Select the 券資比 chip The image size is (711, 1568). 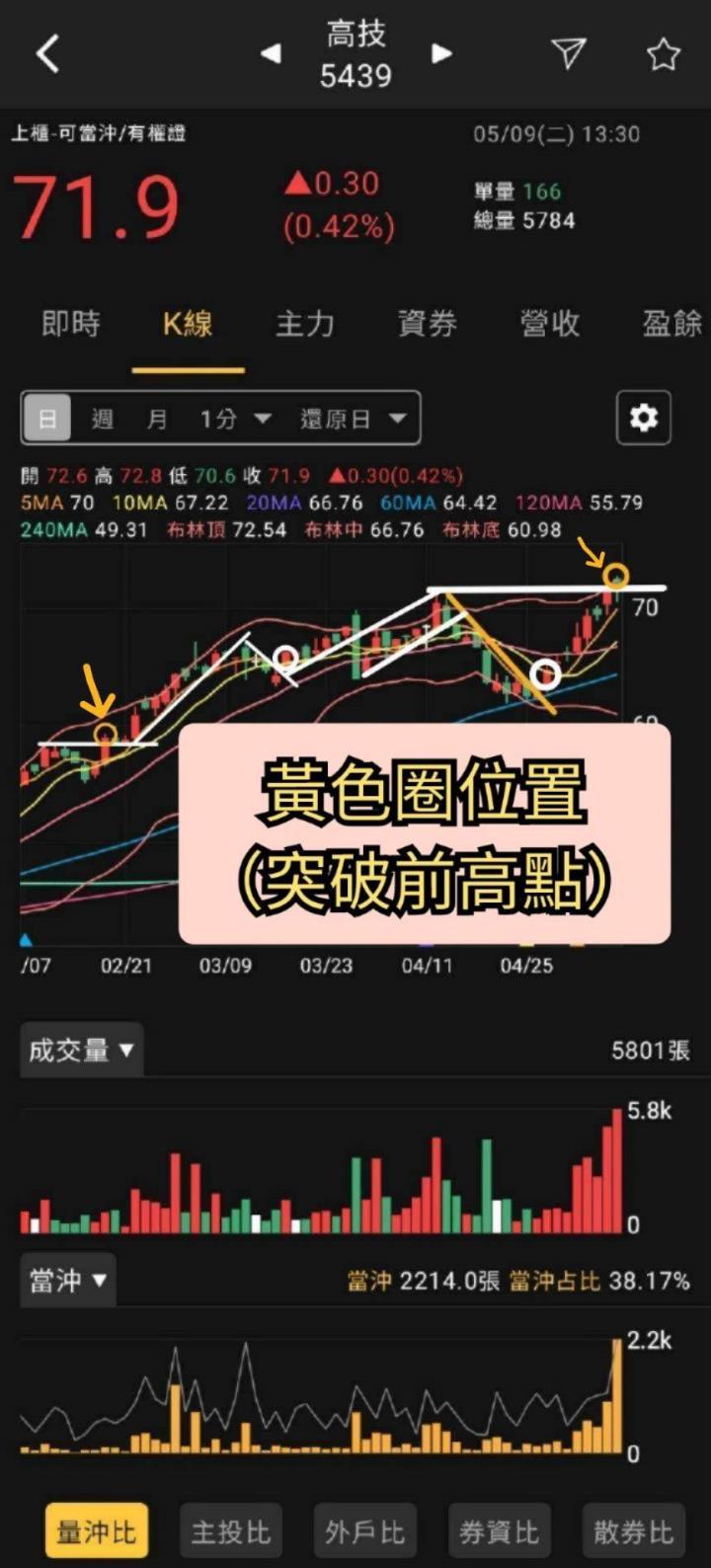(x=500, y=1531)
